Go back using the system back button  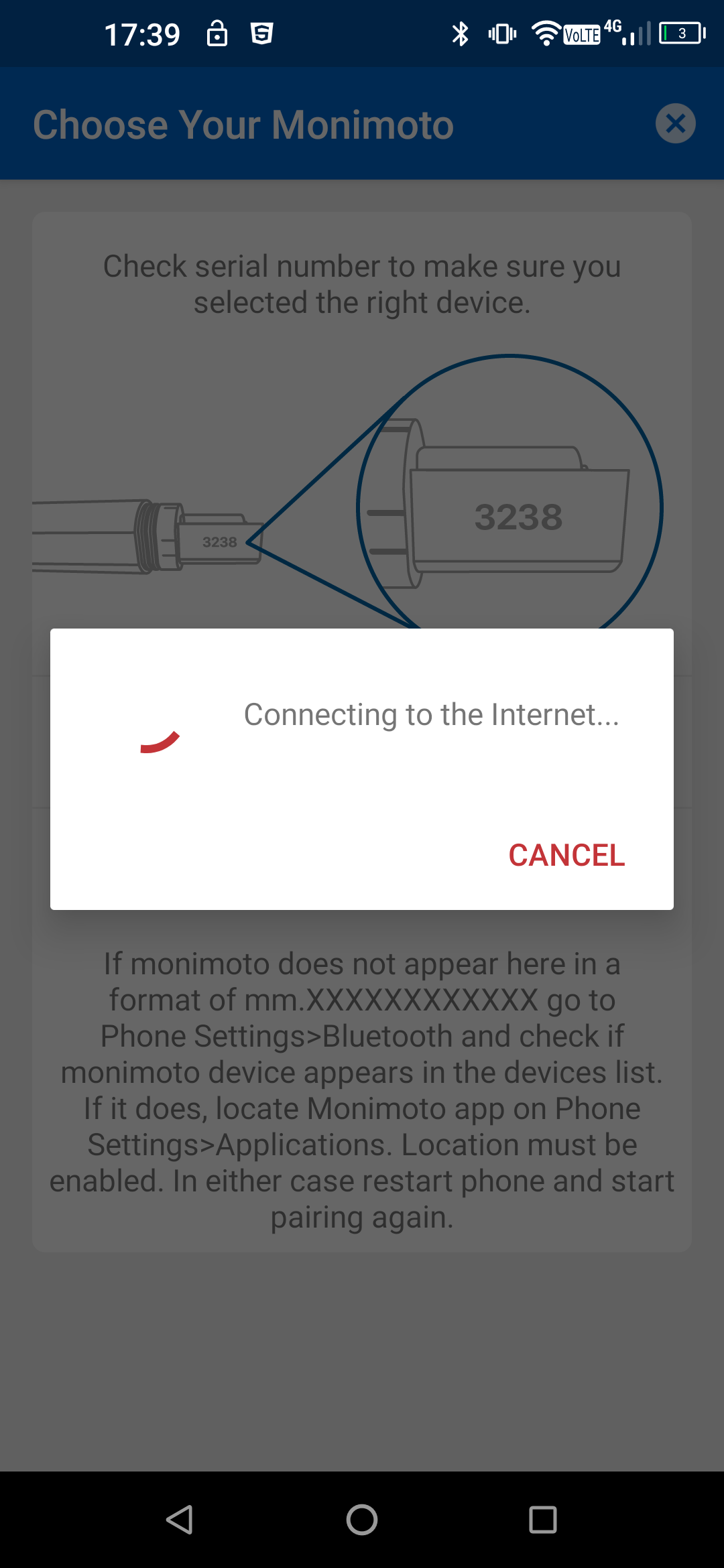(180, 1519)
